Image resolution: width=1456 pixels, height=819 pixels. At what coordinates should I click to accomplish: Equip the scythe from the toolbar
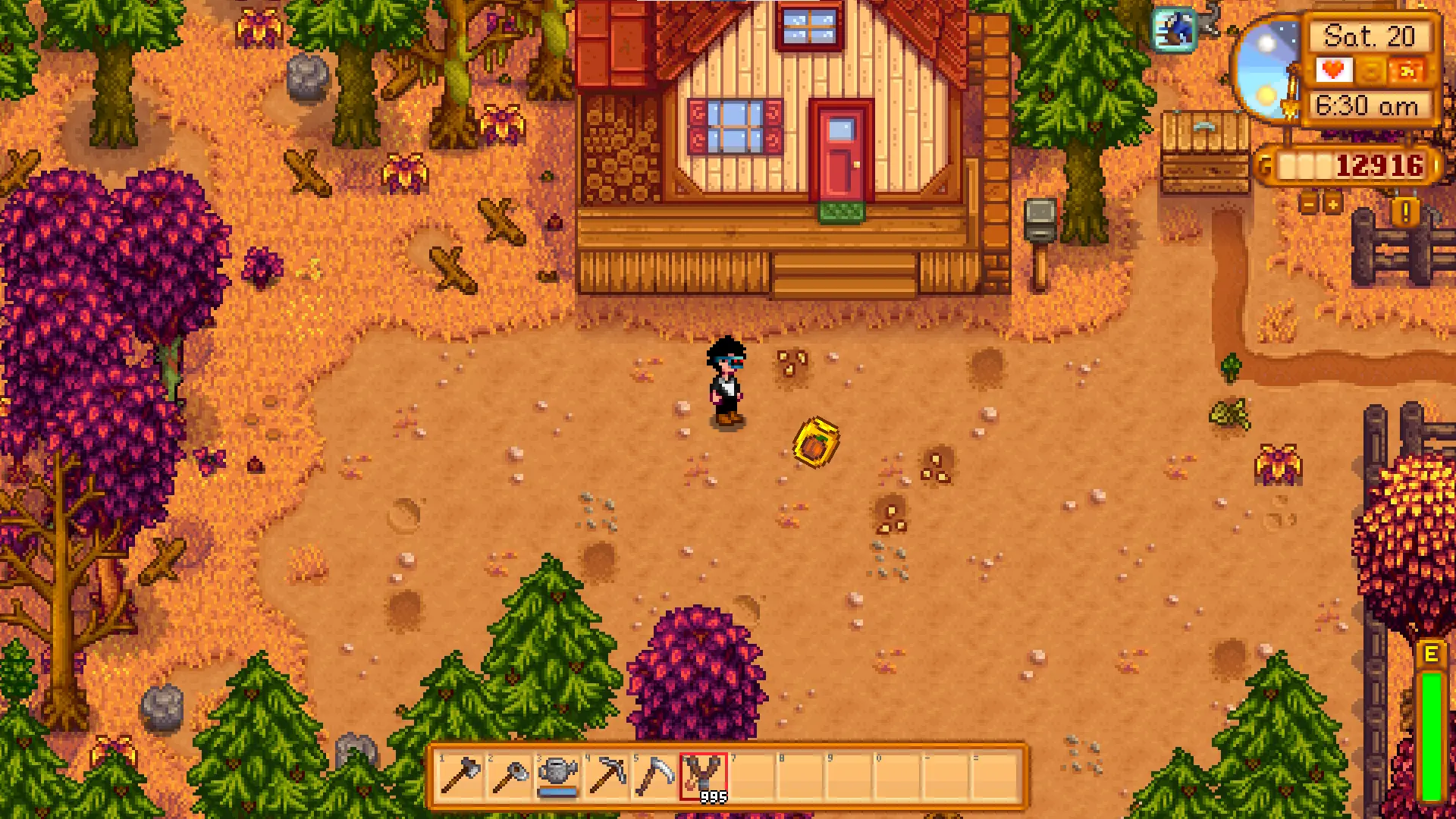[655, 777]
